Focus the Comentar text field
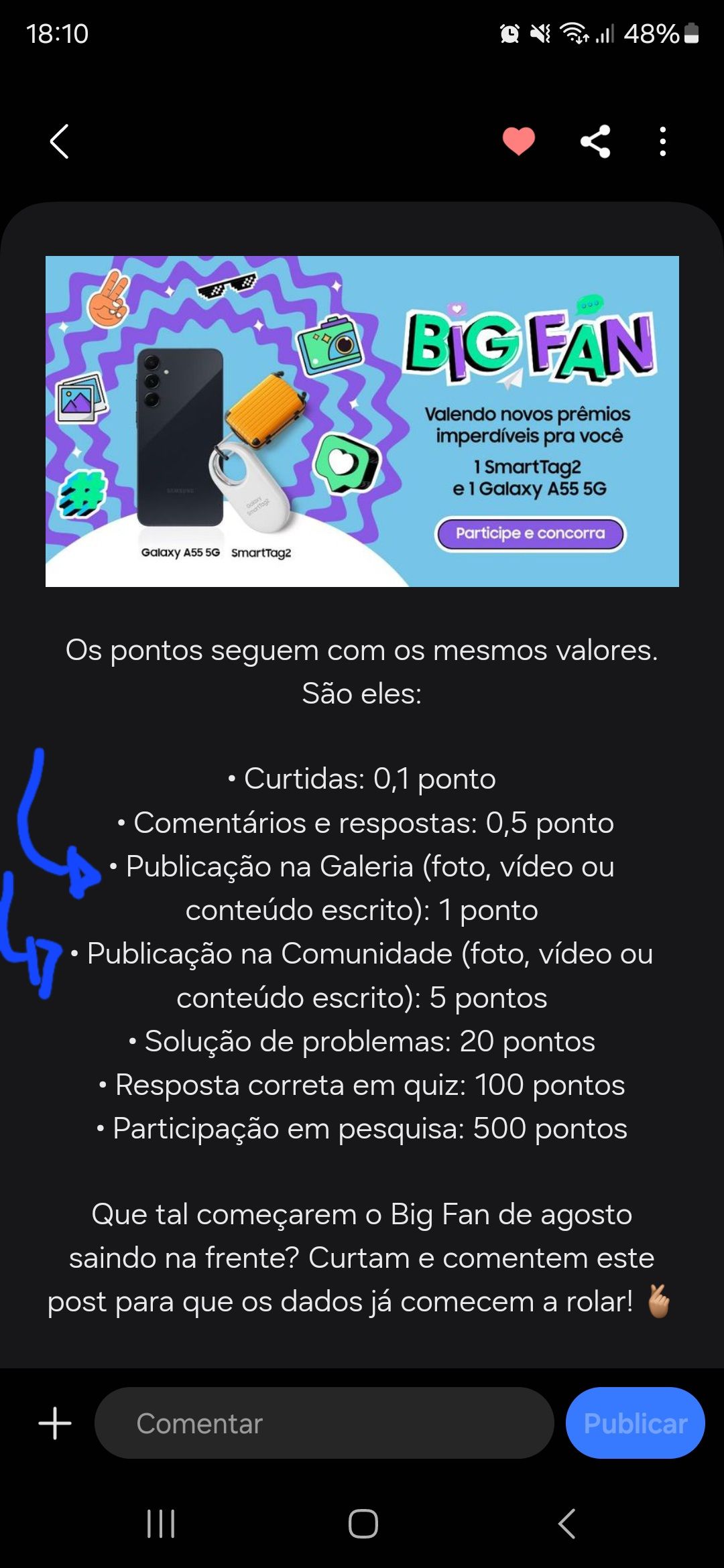This screenshot has width=724, height=1568. pos(324,1423)
